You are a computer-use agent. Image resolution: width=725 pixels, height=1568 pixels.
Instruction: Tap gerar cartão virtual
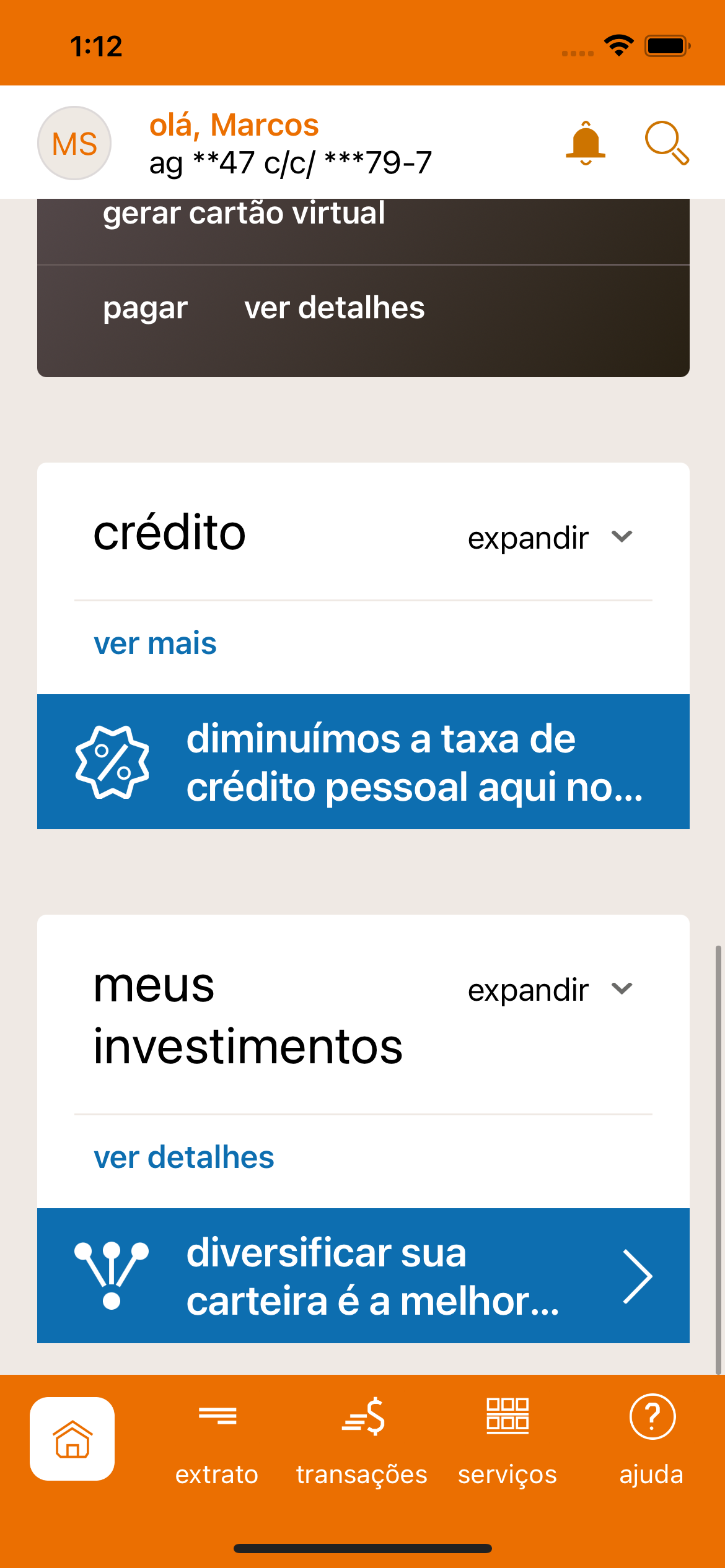click(x=244, y=214)
